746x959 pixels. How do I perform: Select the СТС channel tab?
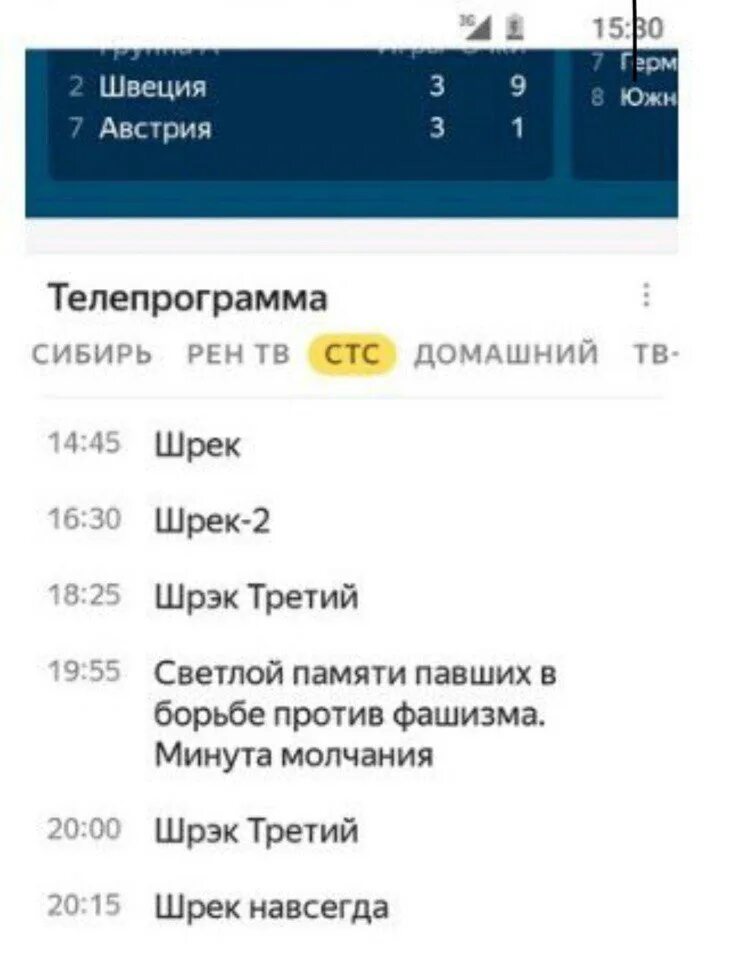(x=352, y=355)
